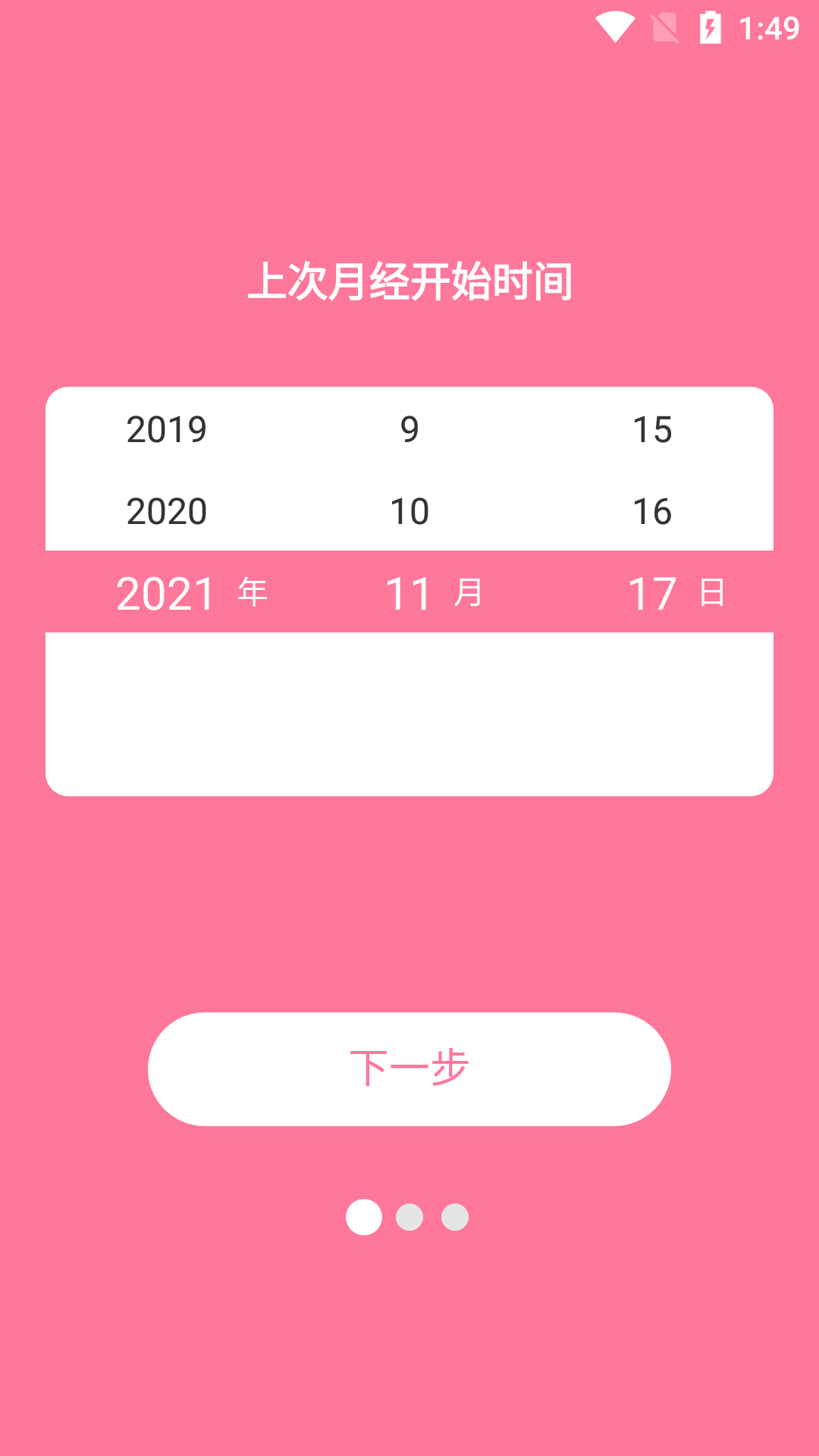Select year 2019 in the picker

point(166,431)
